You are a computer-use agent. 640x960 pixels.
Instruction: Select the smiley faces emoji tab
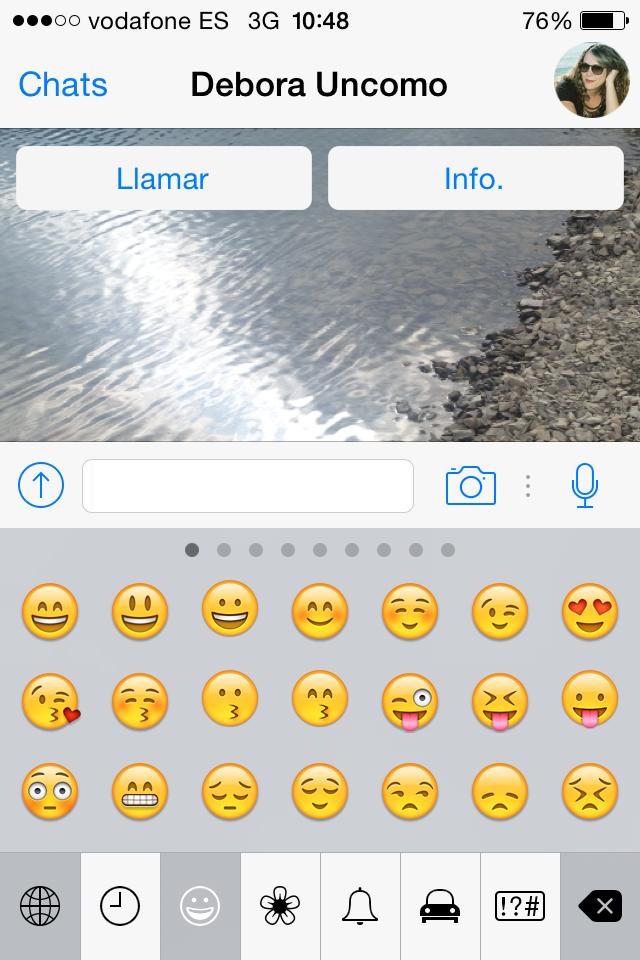(x=200, y=906)
